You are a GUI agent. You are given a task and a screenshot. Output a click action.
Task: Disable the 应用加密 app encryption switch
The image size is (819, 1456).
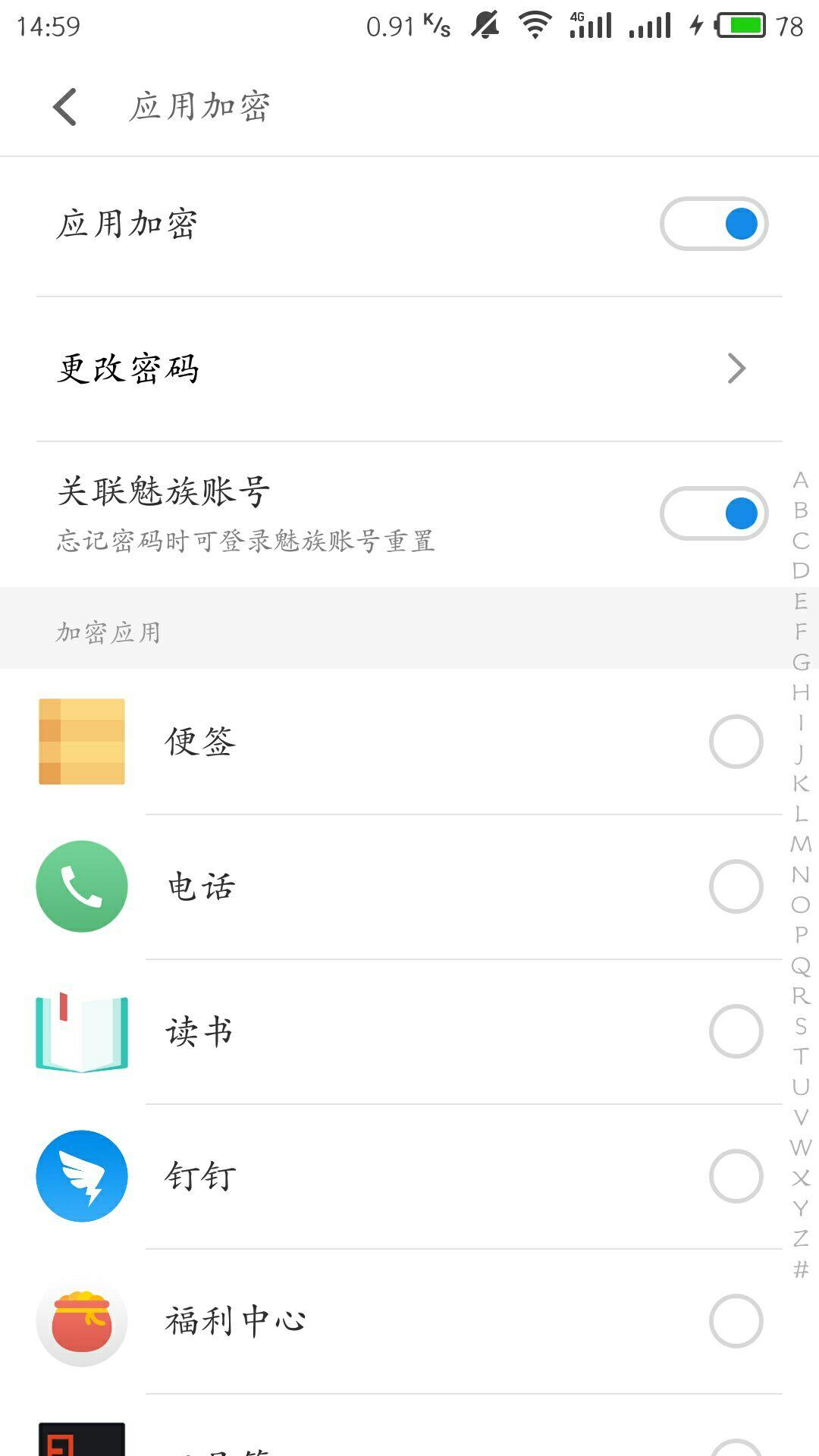pyautogui.click(x=714, y=224)
